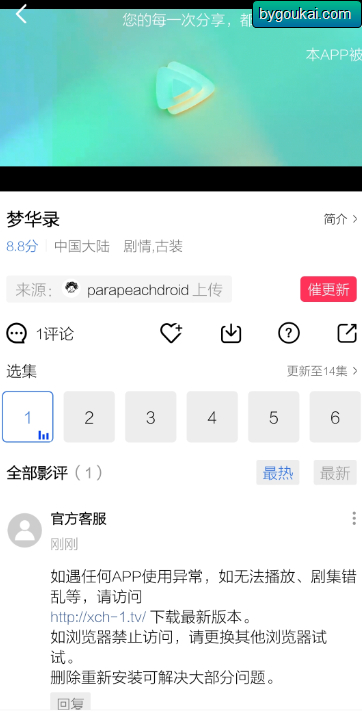Play episode 4
Image resolution: width=362 pixels, height=712 pixels.
[x=212, y=417]
